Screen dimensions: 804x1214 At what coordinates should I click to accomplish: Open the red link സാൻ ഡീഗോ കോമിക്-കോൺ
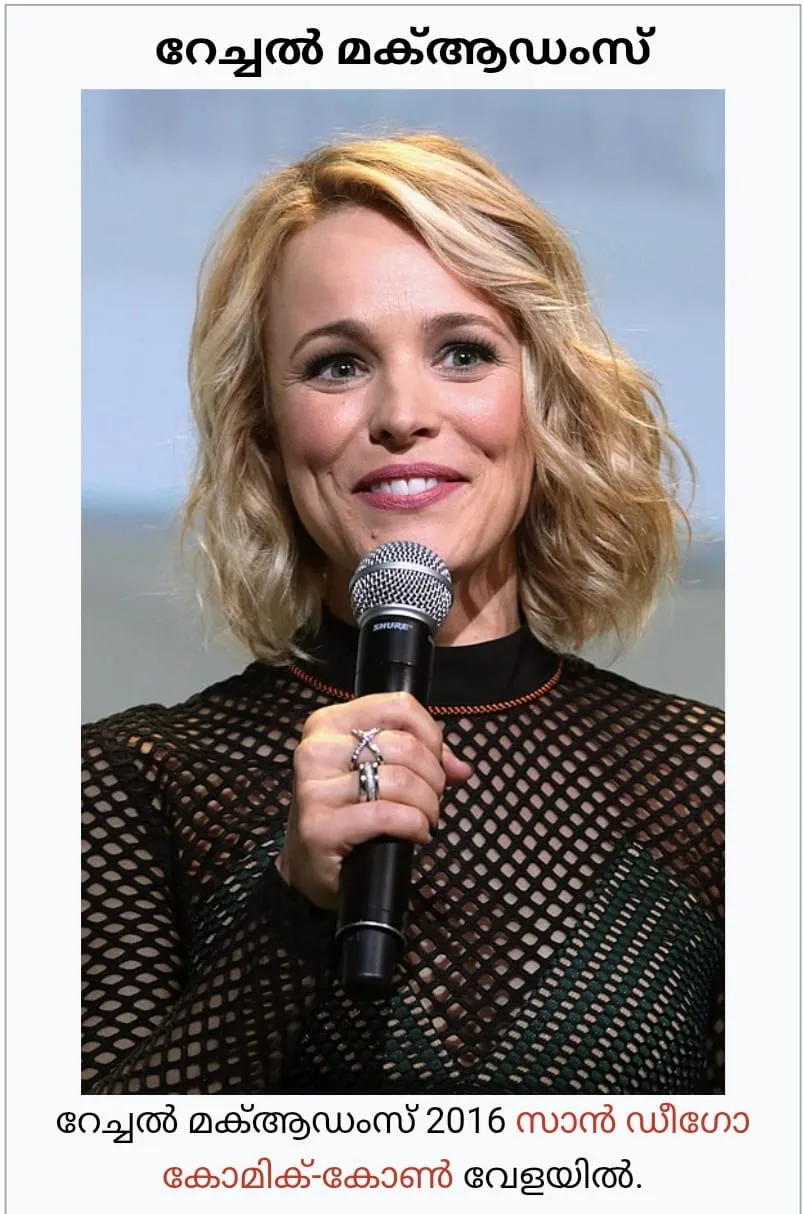[632, 1123]
